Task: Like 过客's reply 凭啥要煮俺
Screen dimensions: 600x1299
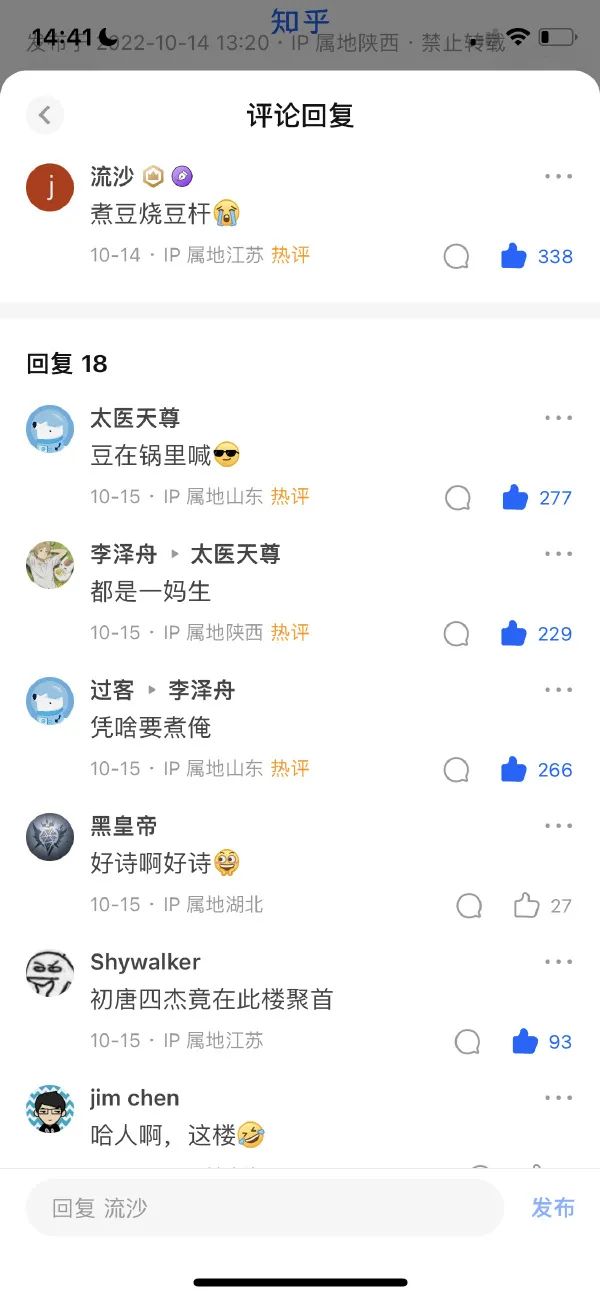Action: (513, 769)
